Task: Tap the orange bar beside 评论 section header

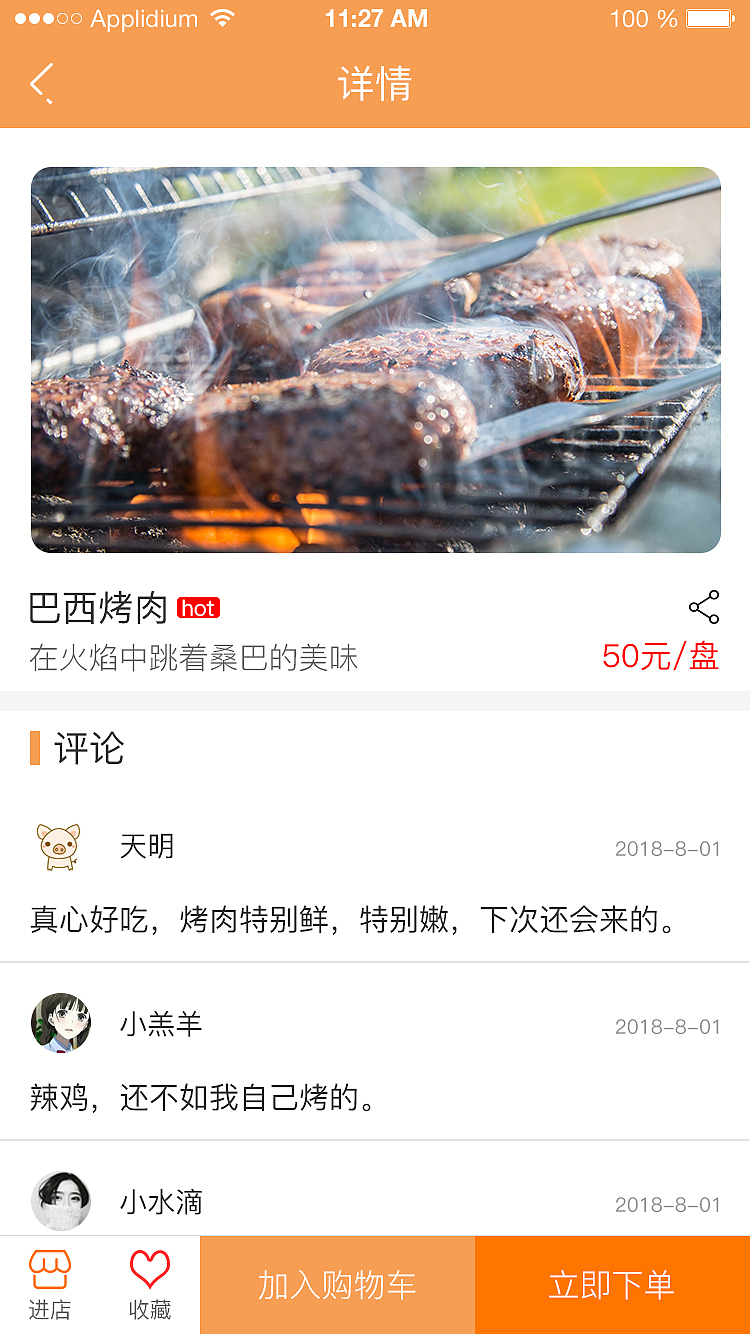Action: (36, 749)
